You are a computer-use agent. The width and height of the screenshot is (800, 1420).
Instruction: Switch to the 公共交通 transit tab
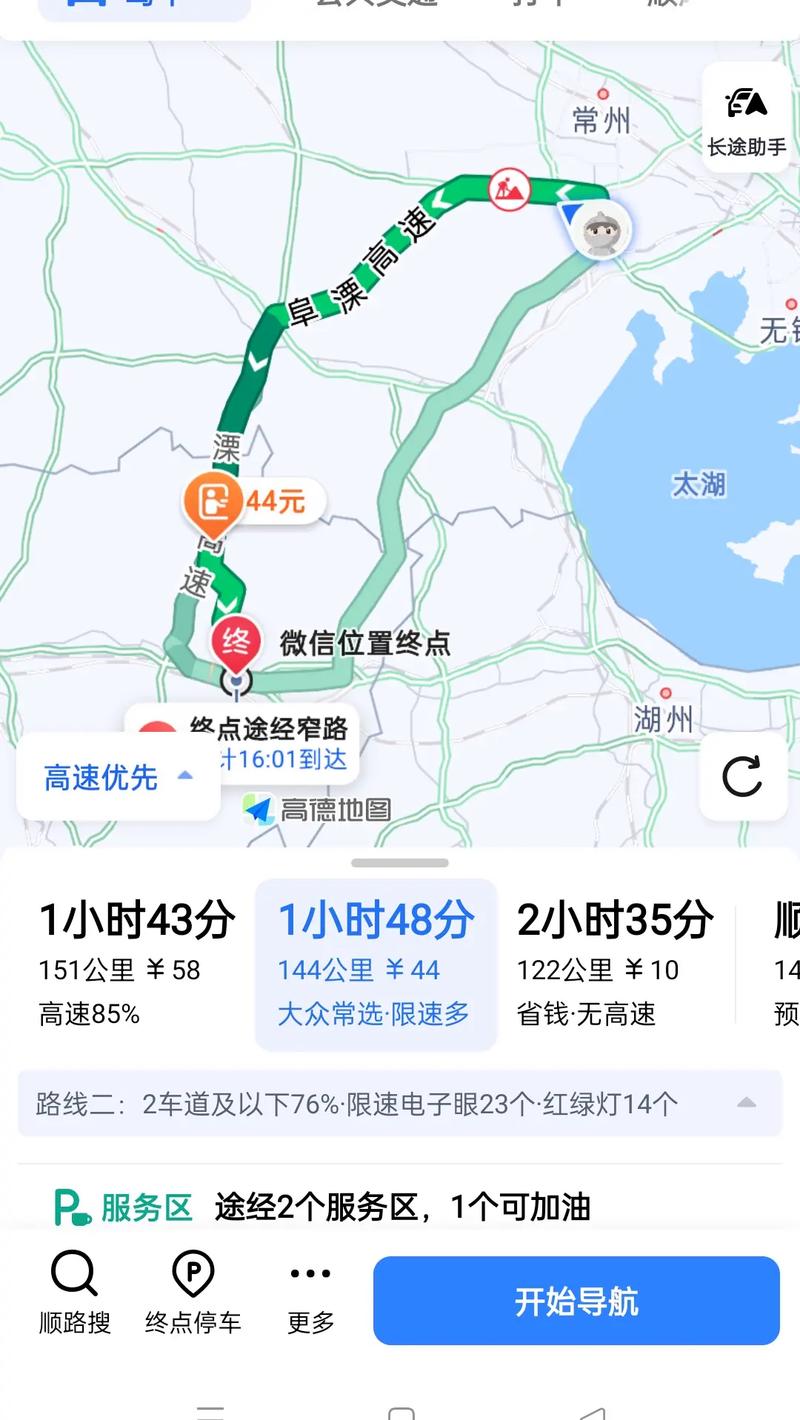[370, 8]
